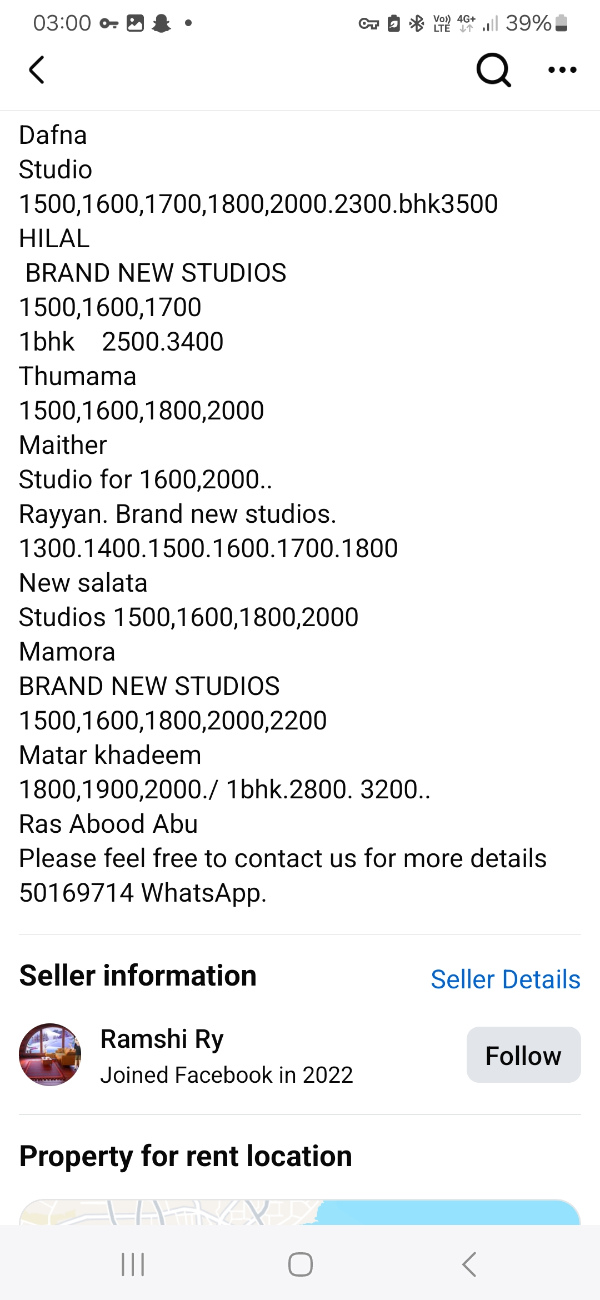Open the system recent apps view

[132, 1264]
